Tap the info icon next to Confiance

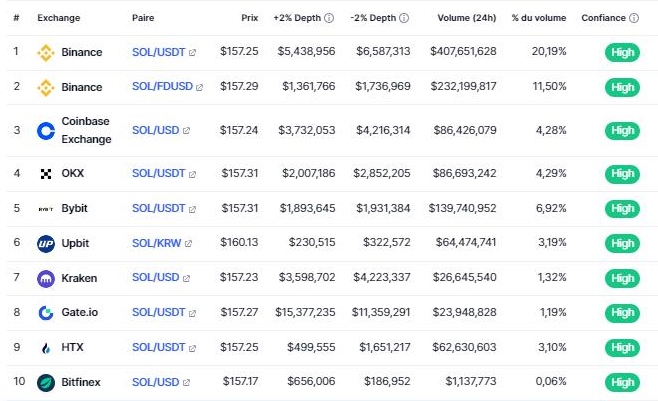pyautogui.click(x=634, y=18)
